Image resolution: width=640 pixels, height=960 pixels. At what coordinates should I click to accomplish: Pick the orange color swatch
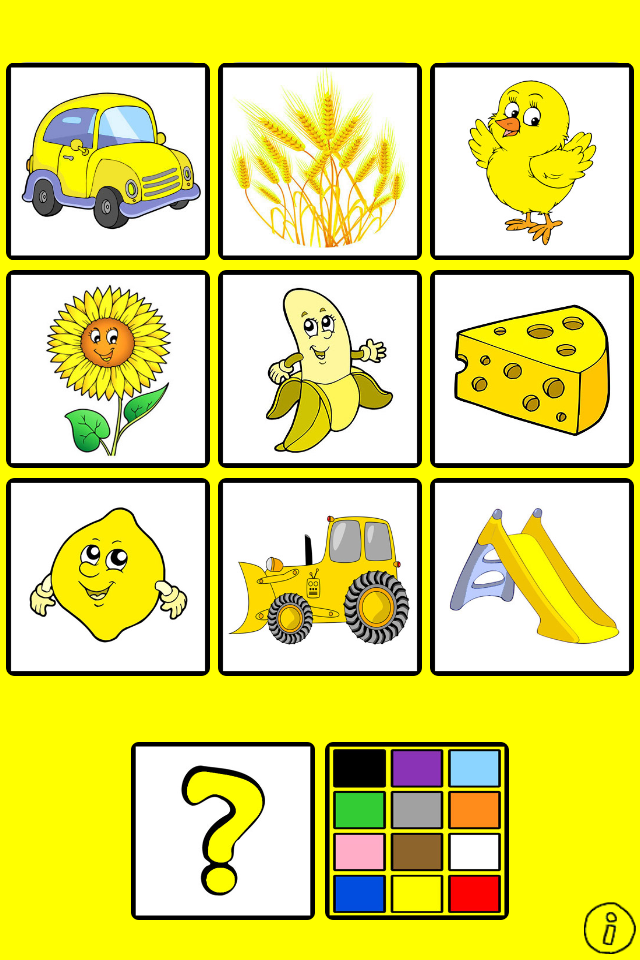click(474, 810)
